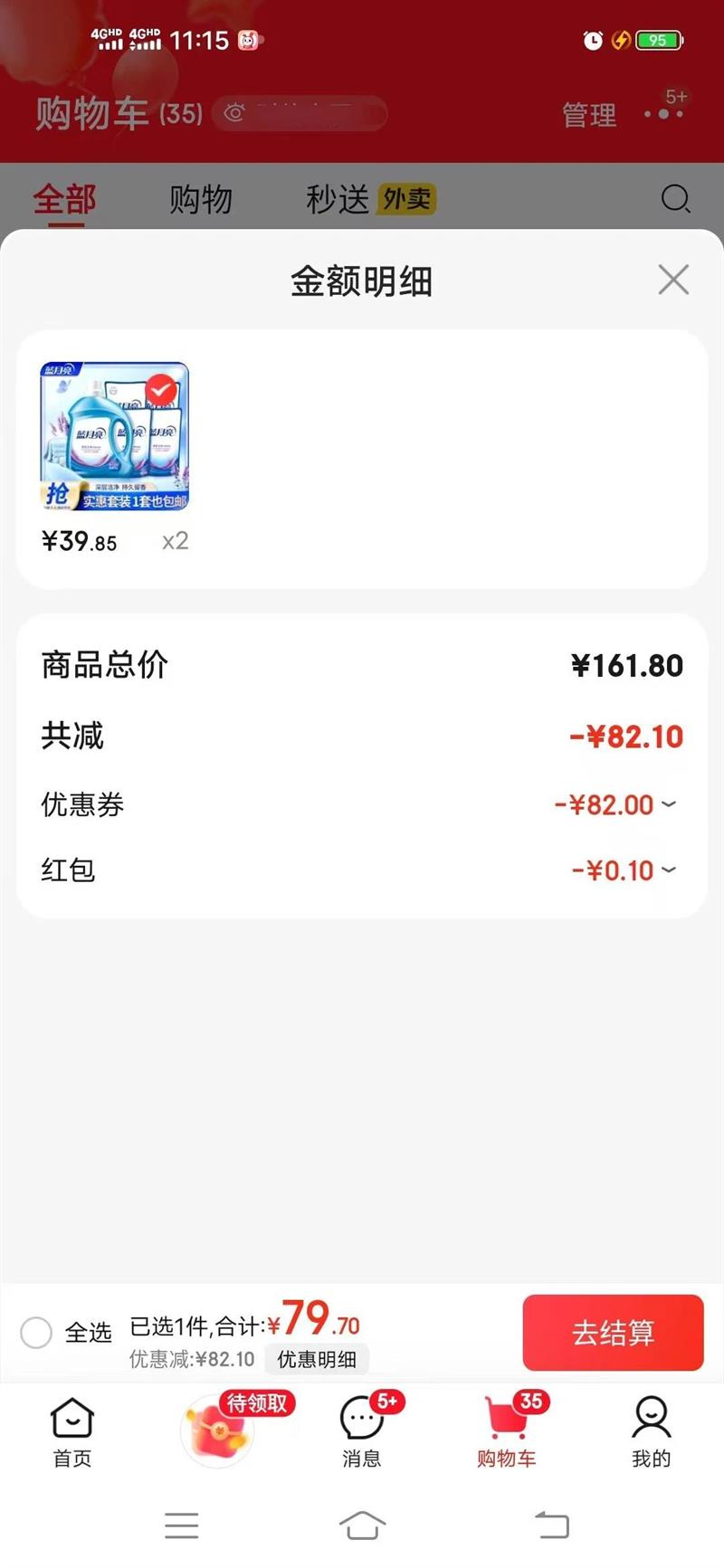
Task: Open the laundry detergent product thumbnail
Action: click(x=115, y=436)
